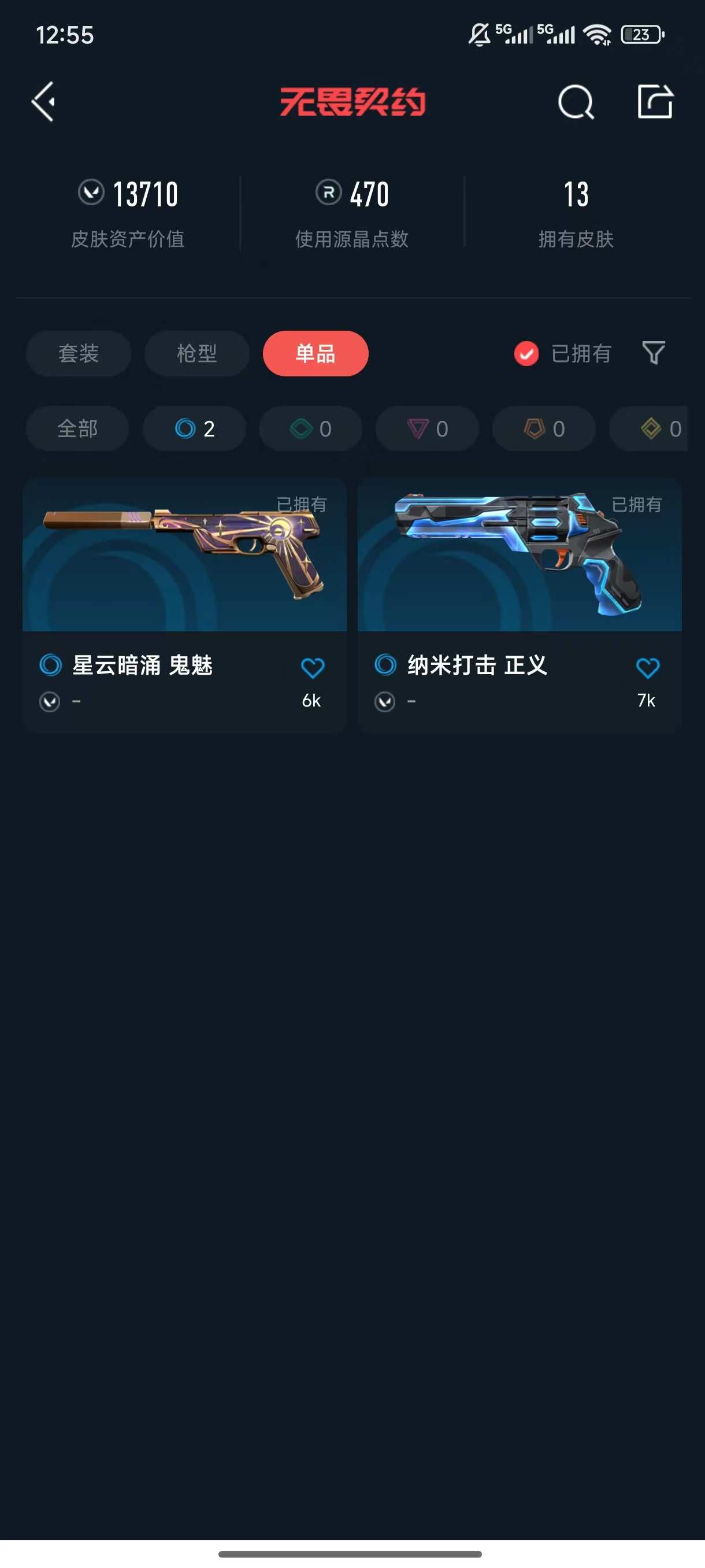Filter by orange pentagon tier chip
705x1568 pixels.
544,428
